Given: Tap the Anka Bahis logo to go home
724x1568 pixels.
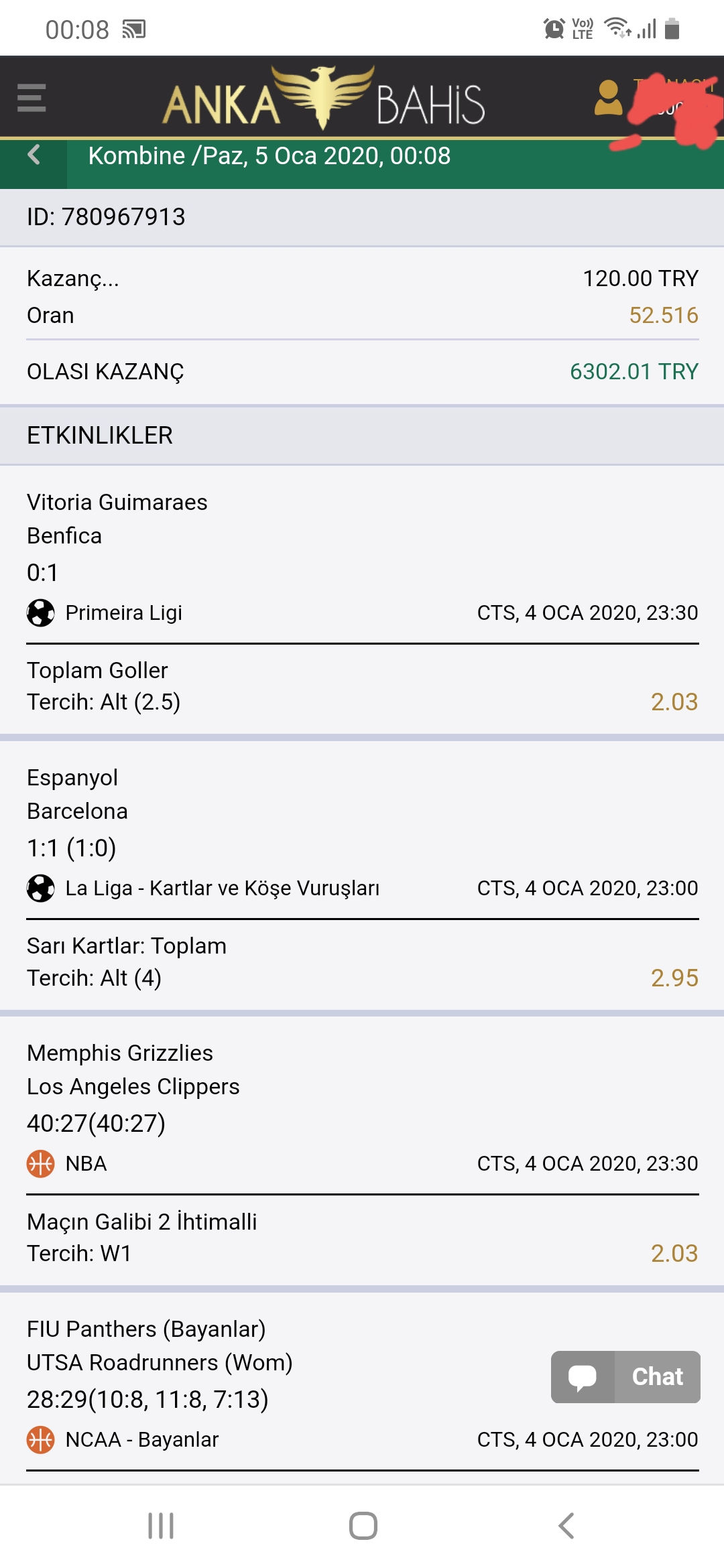Looking at the screenshot, I should pyautogui.click(x=324, y=99).
